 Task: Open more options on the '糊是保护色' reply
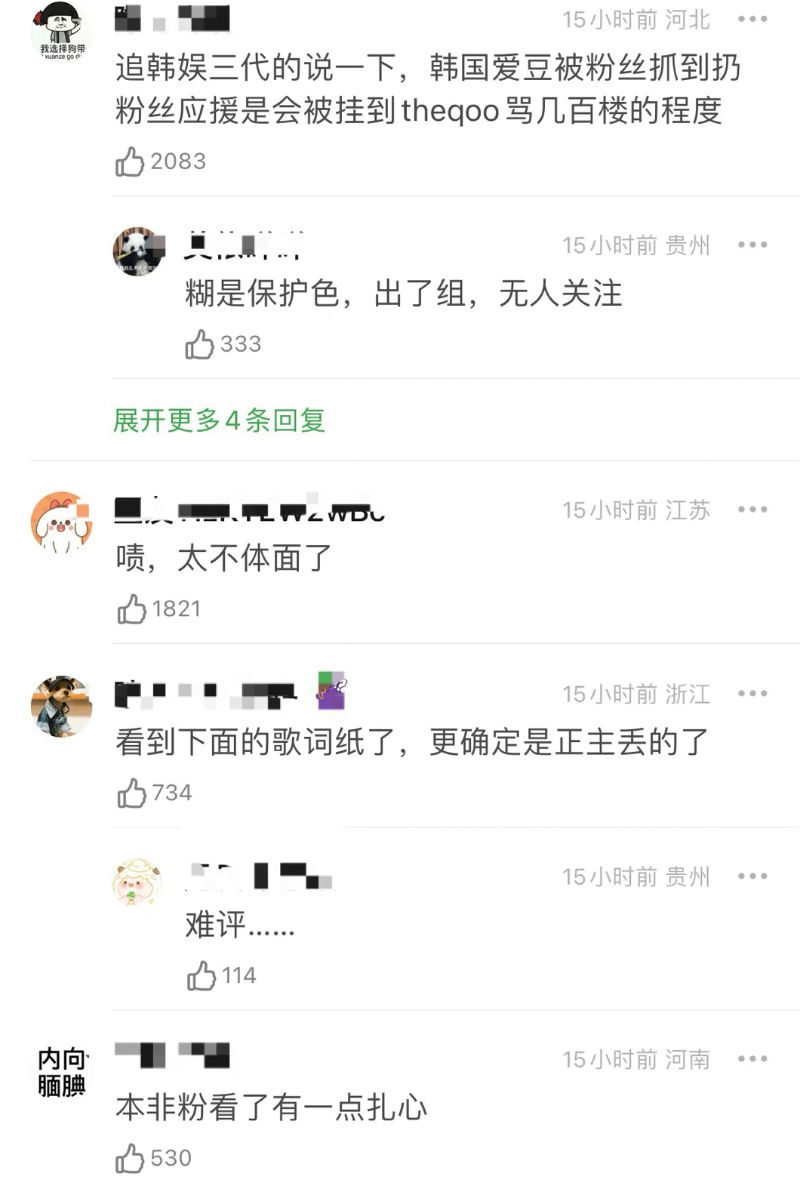(x=752, y=245)
